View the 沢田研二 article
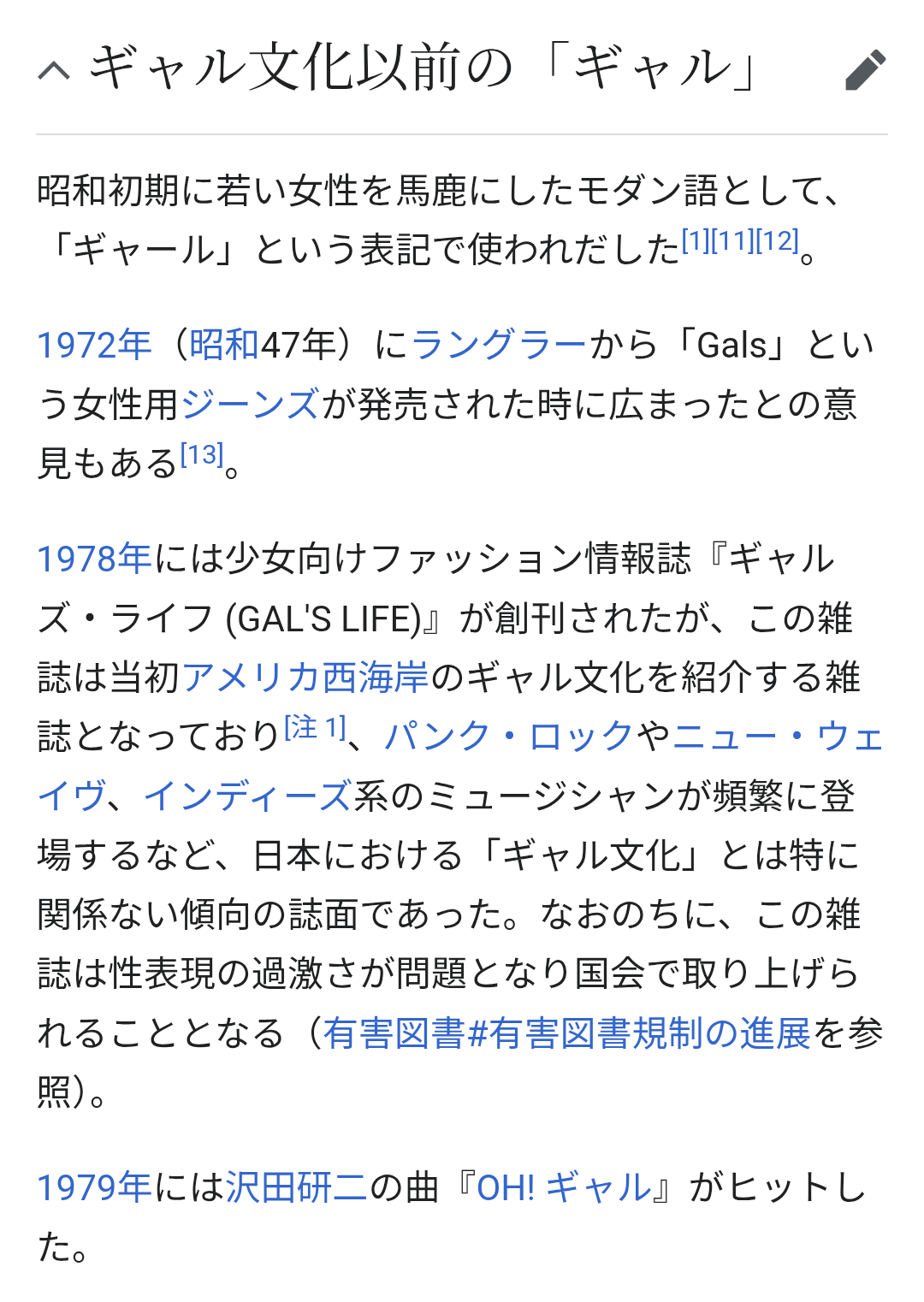The image size is (924, 1302). pos(296,1187)
